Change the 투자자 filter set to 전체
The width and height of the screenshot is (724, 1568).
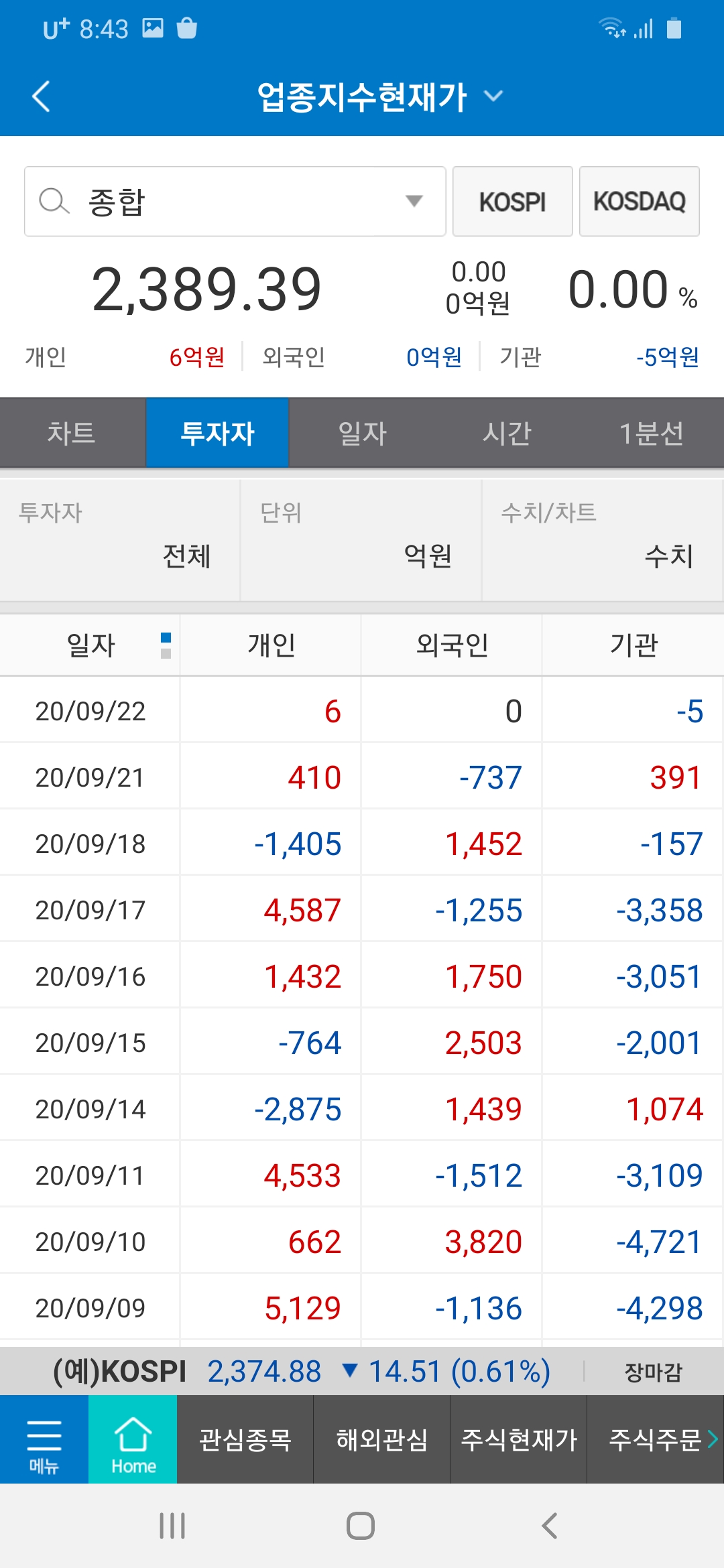click(x=120, y=540)
